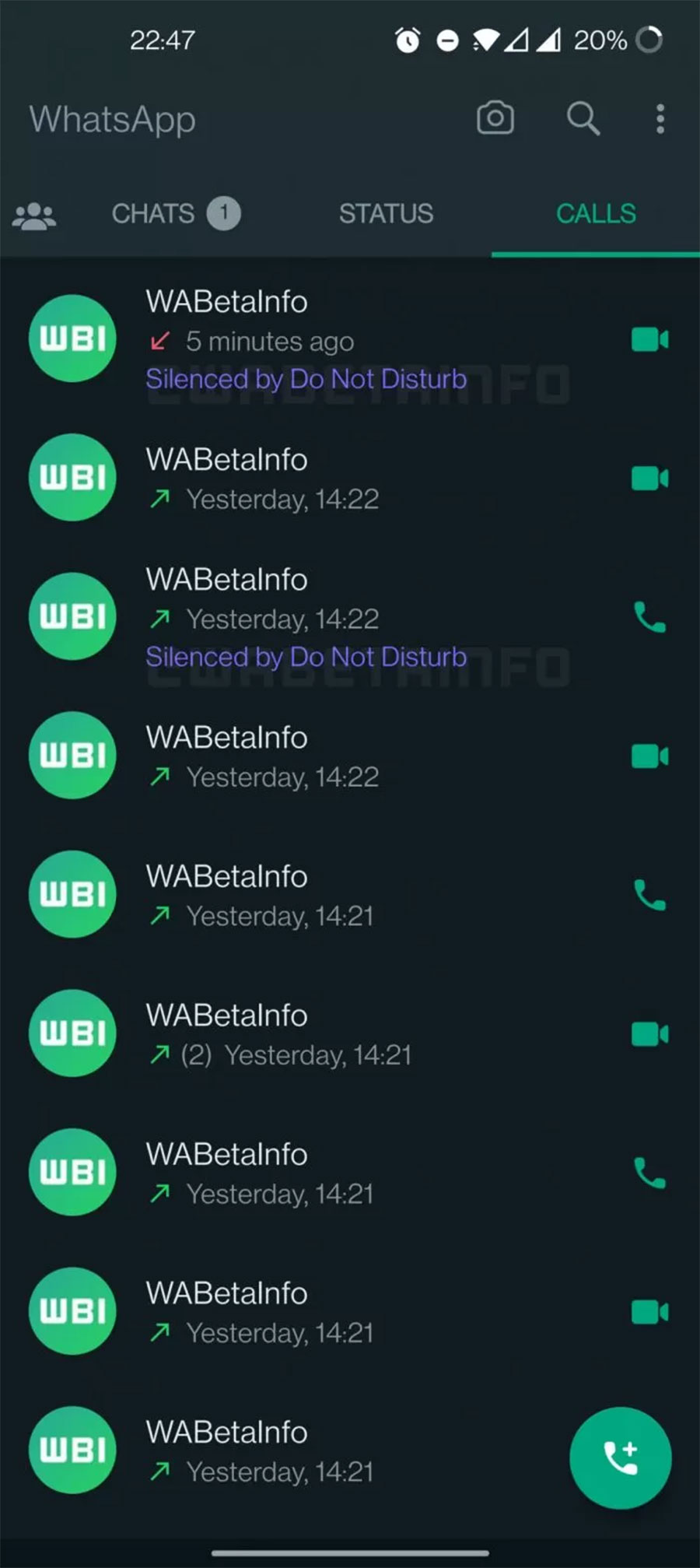
Task: Start a video call from the (2) 14:21 entry
Action: 649,1034
